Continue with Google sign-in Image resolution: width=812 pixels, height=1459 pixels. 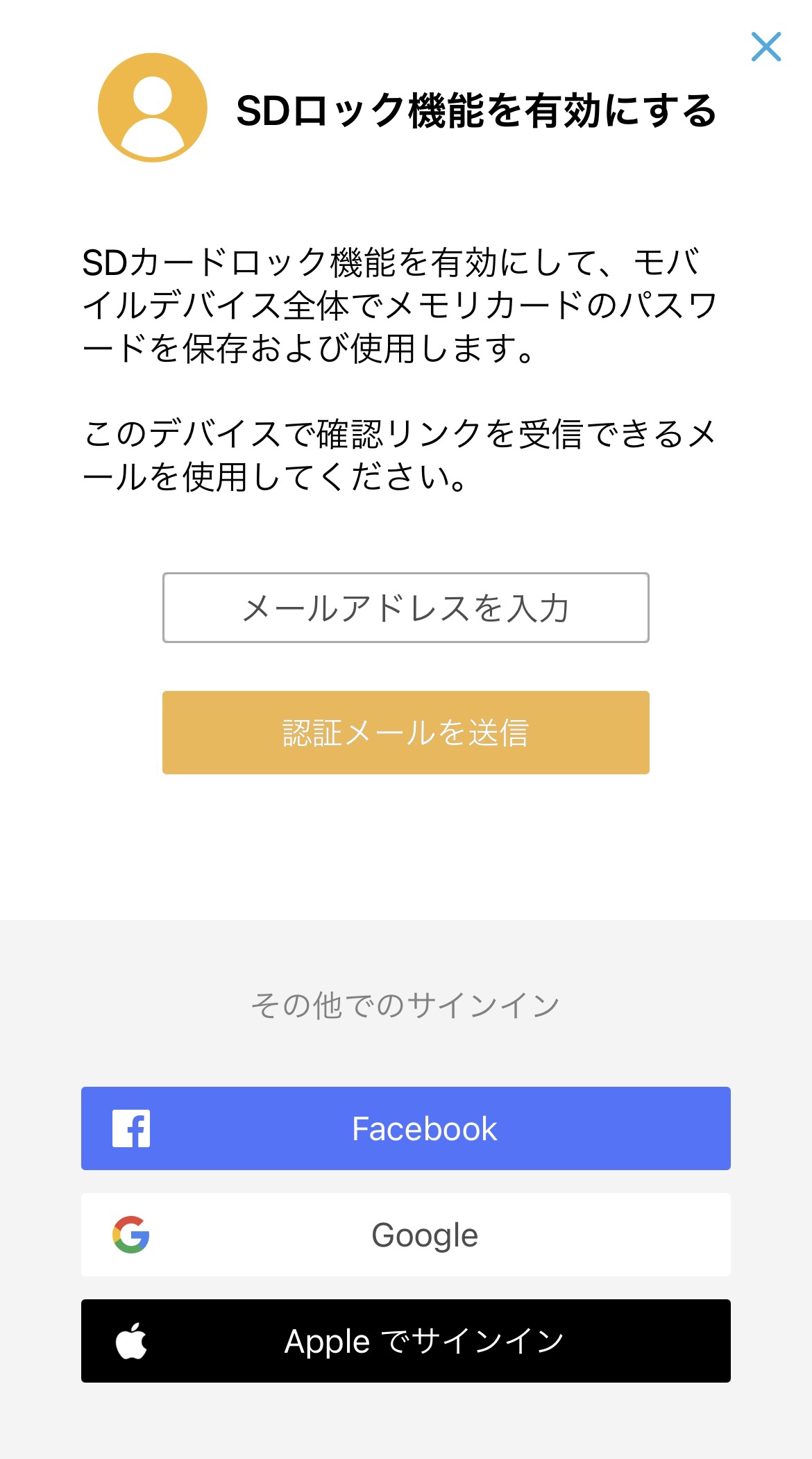click(x=406, y=1235)
